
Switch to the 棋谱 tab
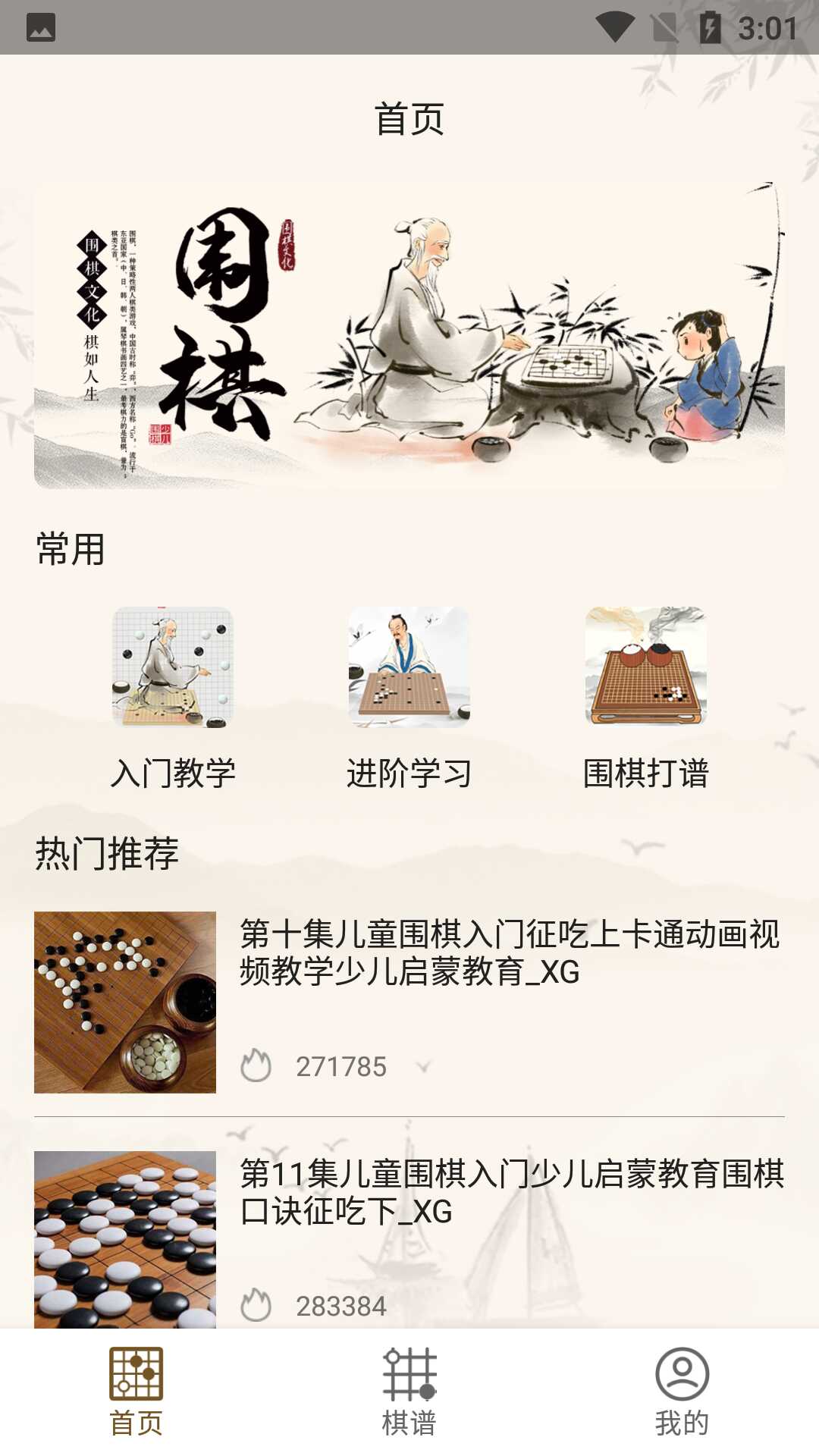tap(409, 1392)
